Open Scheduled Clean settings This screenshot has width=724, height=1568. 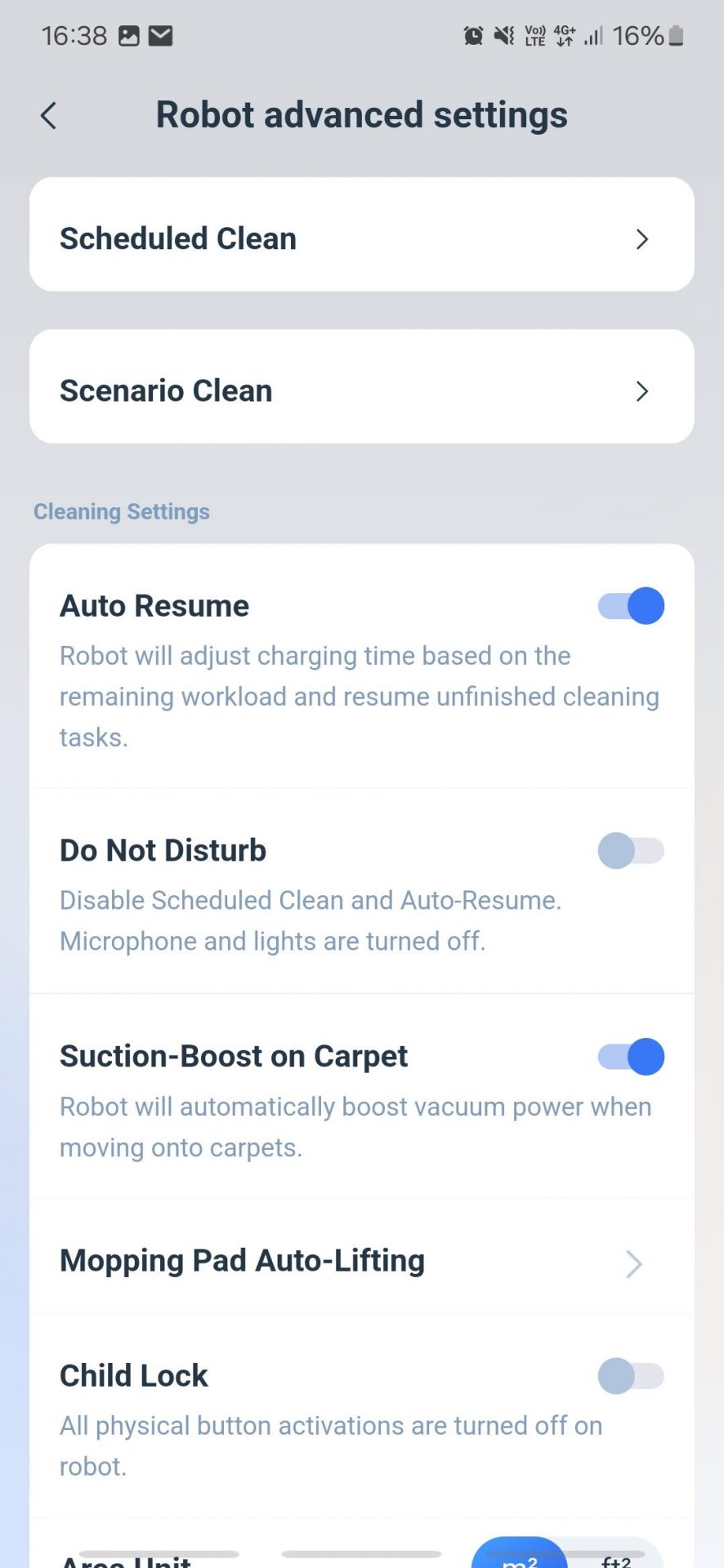click(362, 234)
